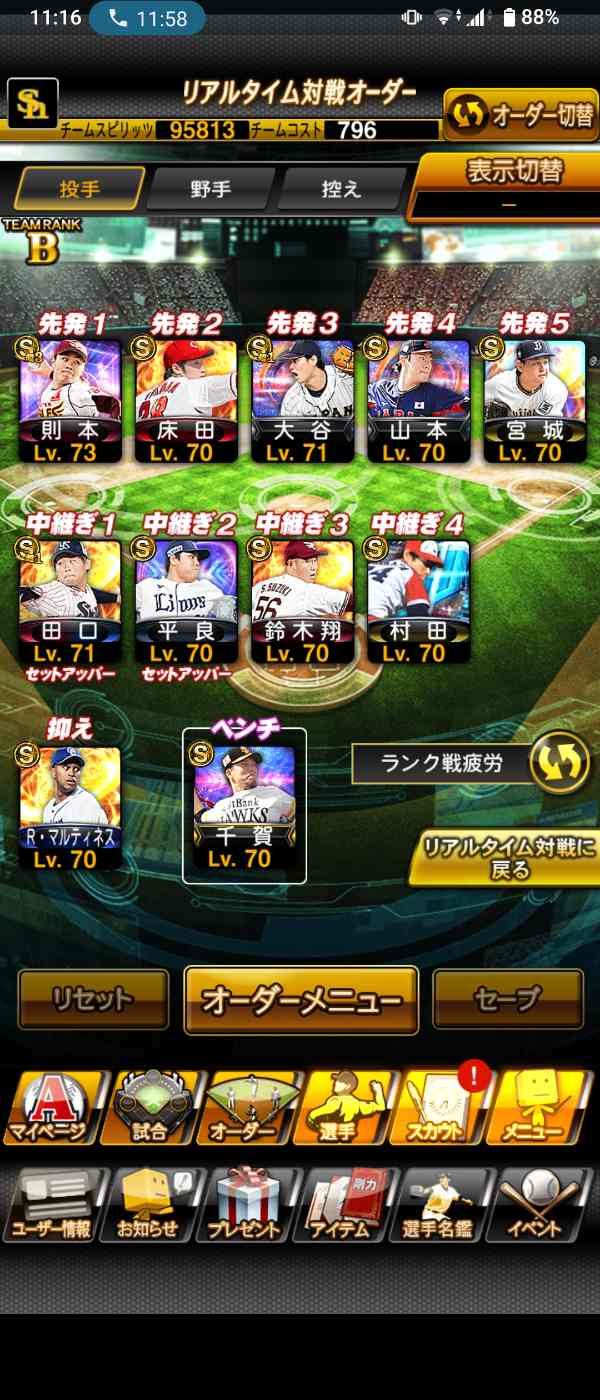Save the order with セーブ
This screenshot has height=1400, width=600.
[508, 999]
